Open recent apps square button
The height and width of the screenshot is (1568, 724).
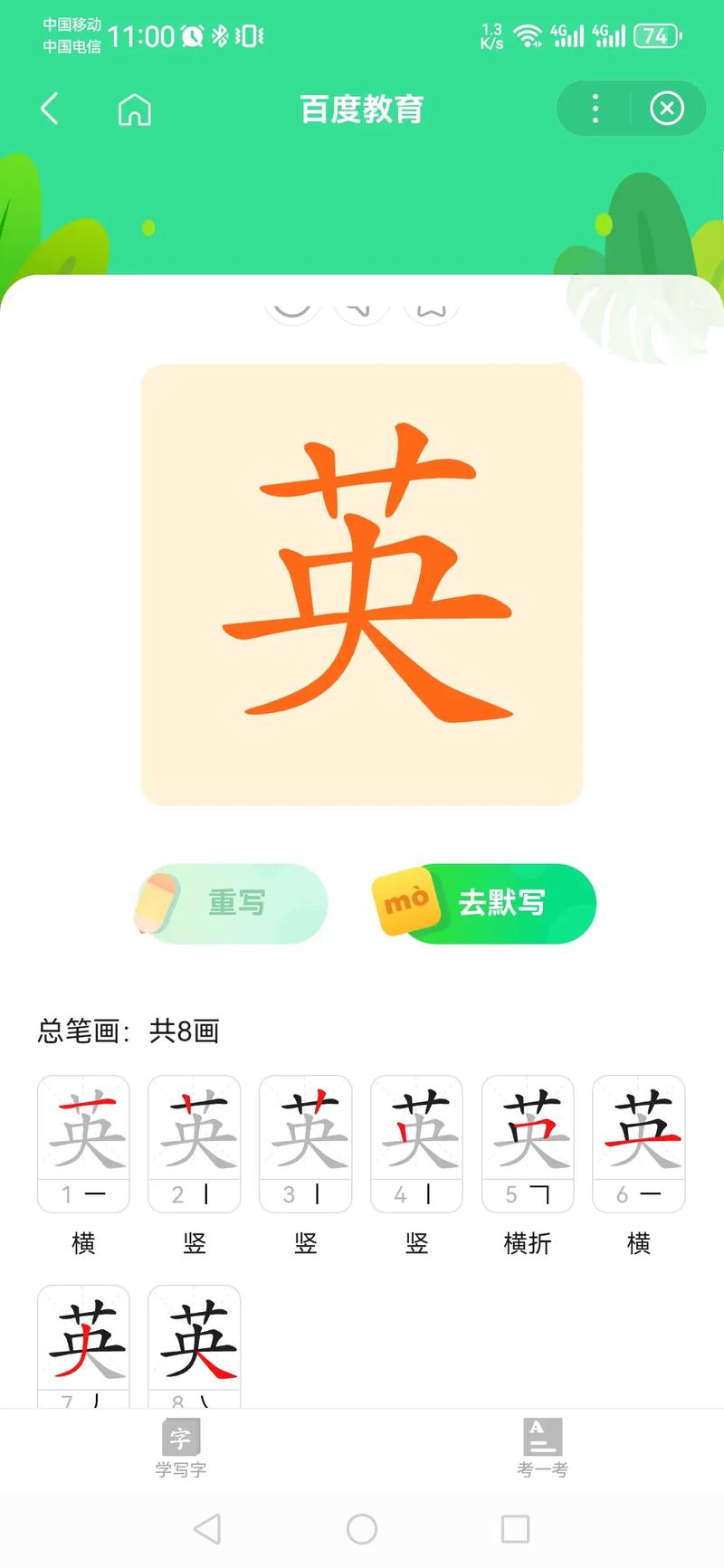tap(515, 1529)
